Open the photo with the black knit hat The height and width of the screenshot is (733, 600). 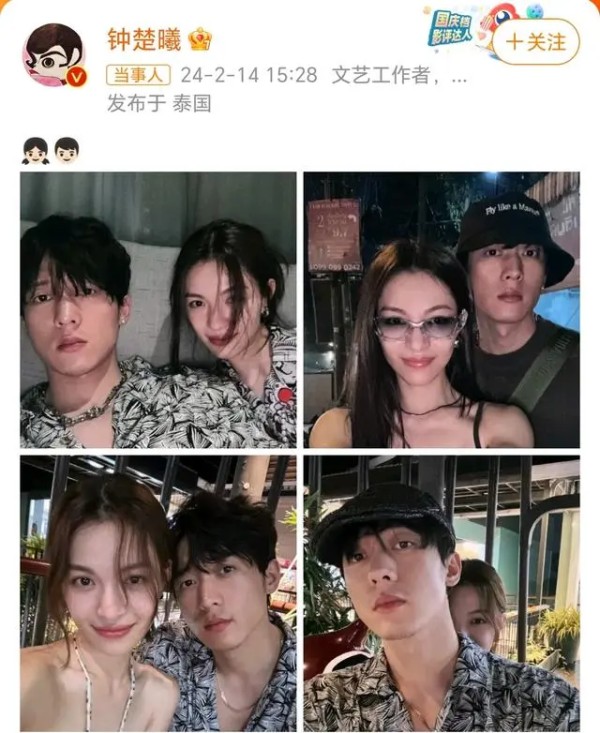click(x=441, y=593)
